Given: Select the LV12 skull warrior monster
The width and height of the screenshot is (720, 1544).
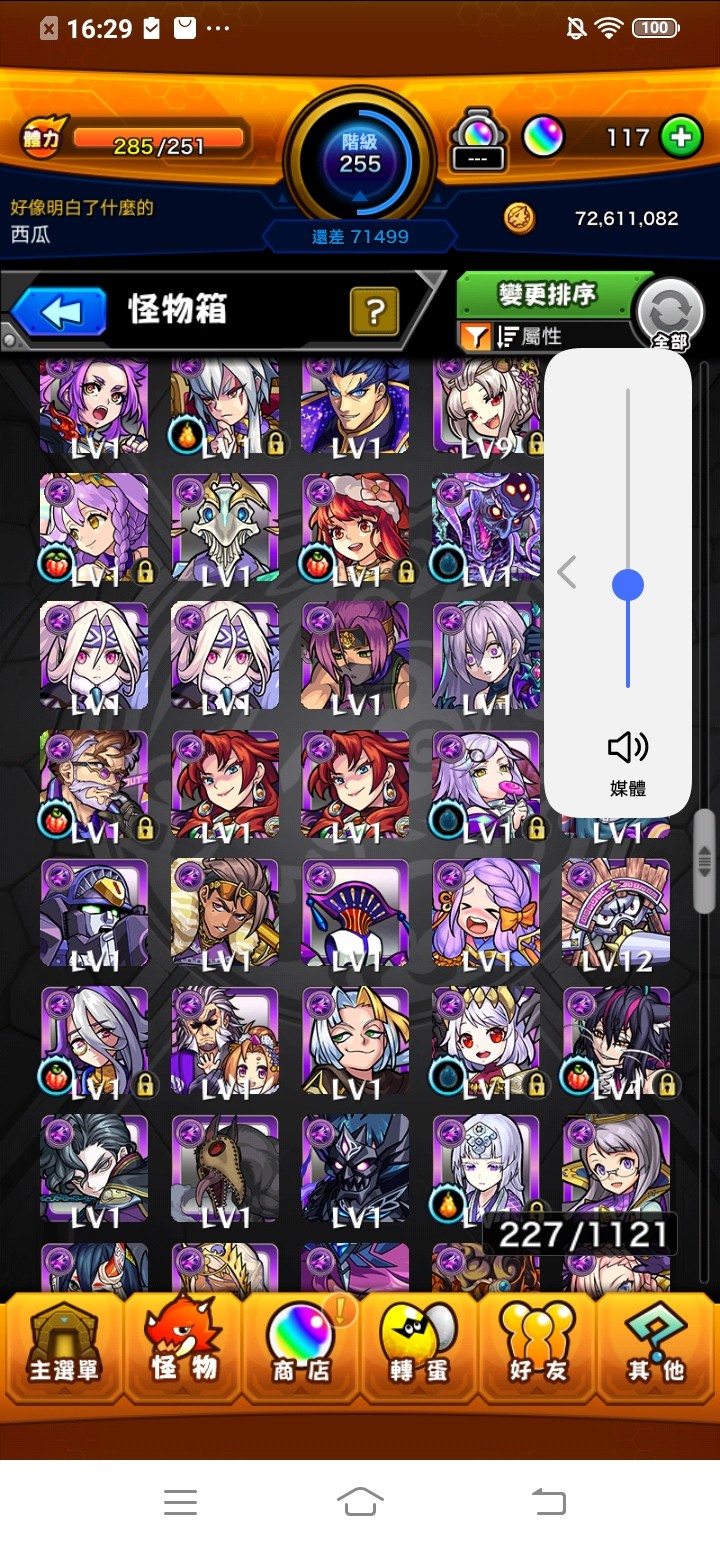Looking at the screenshot, I should (x=616, y=913).
